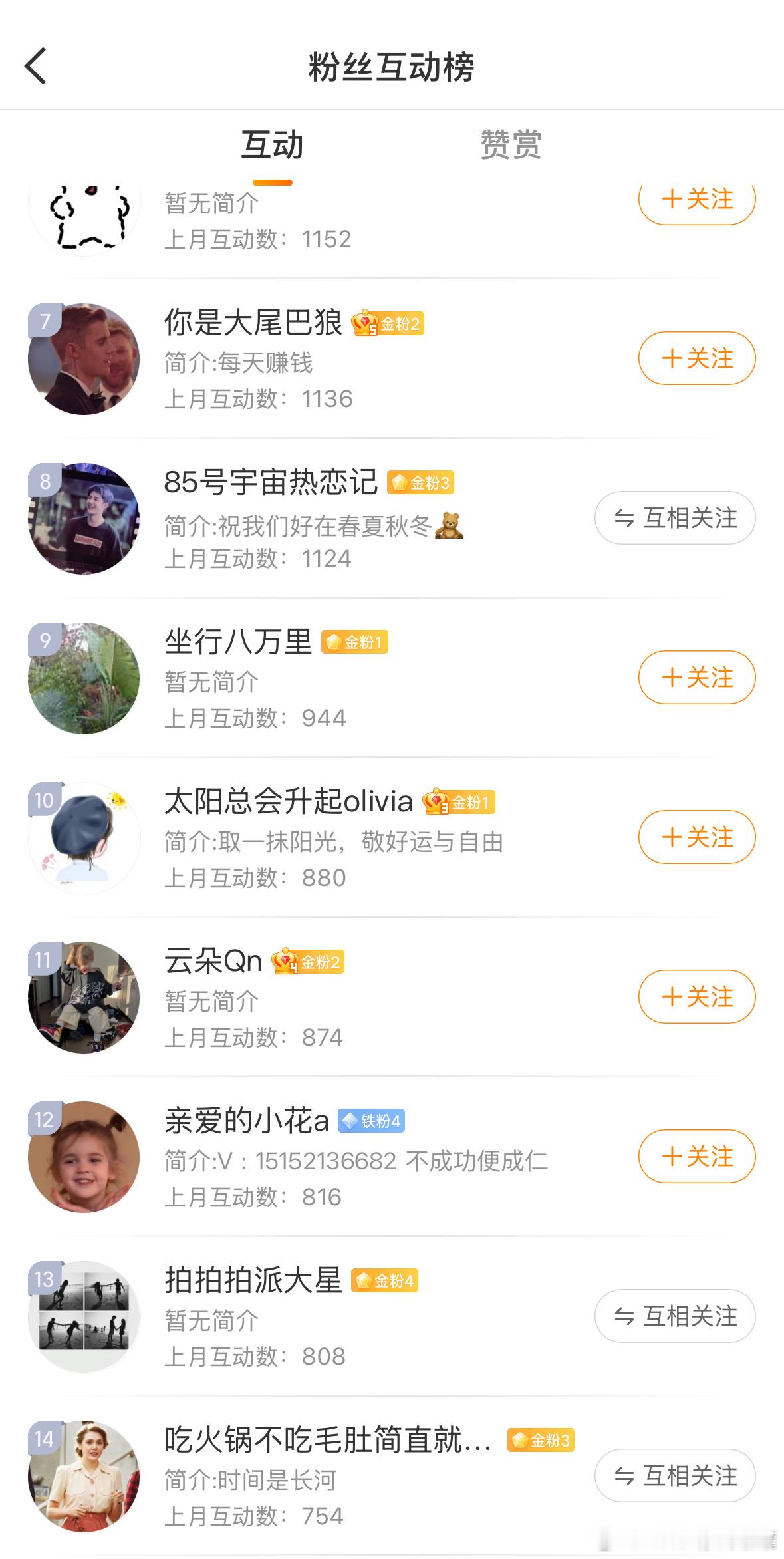The image size is (784, 1559).
Task: Tap 互相关注 for 拍拍拍派大星
Action: pos(674,1316)
